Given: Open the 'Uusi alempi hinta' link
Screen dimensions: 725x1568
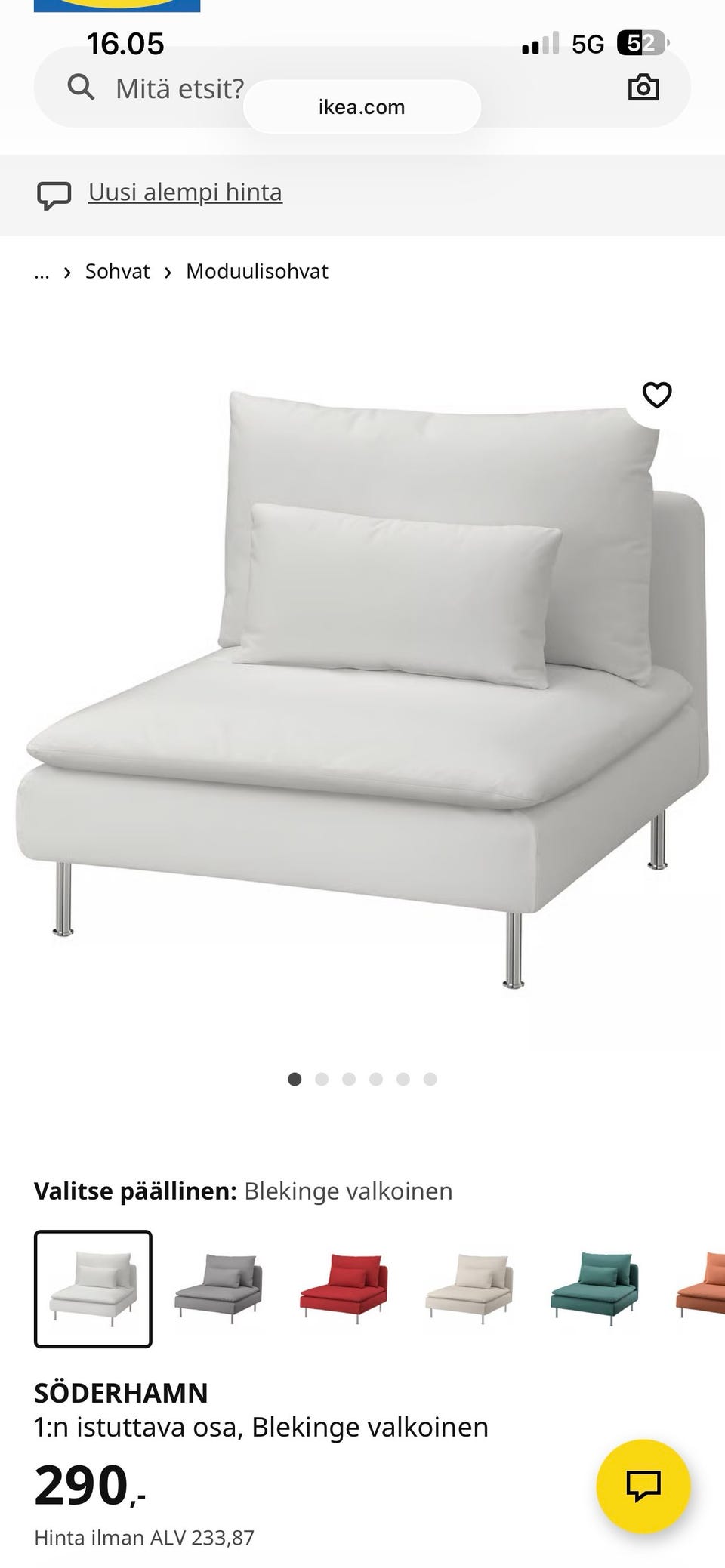Looking at the screenshot, I should tap(185, 193).
